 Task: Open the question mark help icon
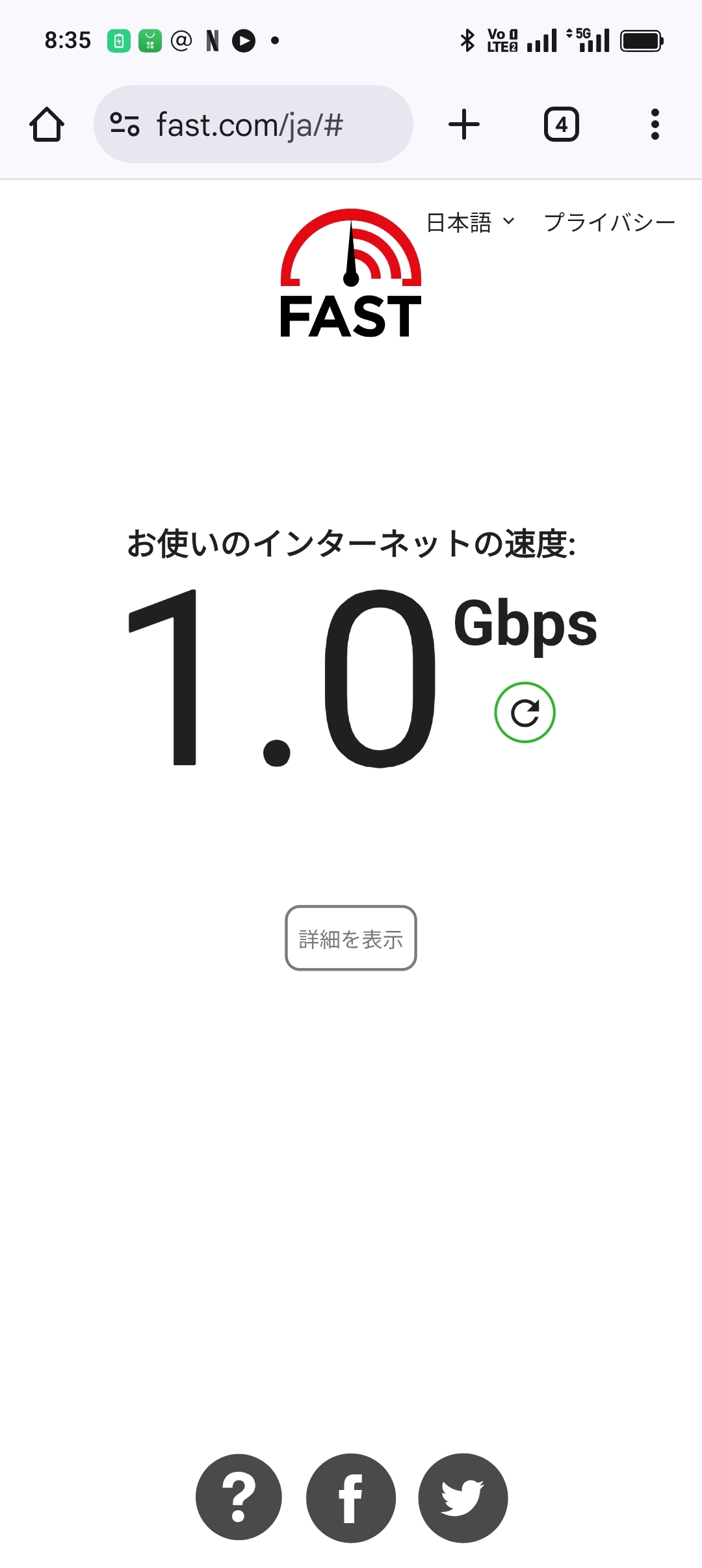[x=239, y=1497]
